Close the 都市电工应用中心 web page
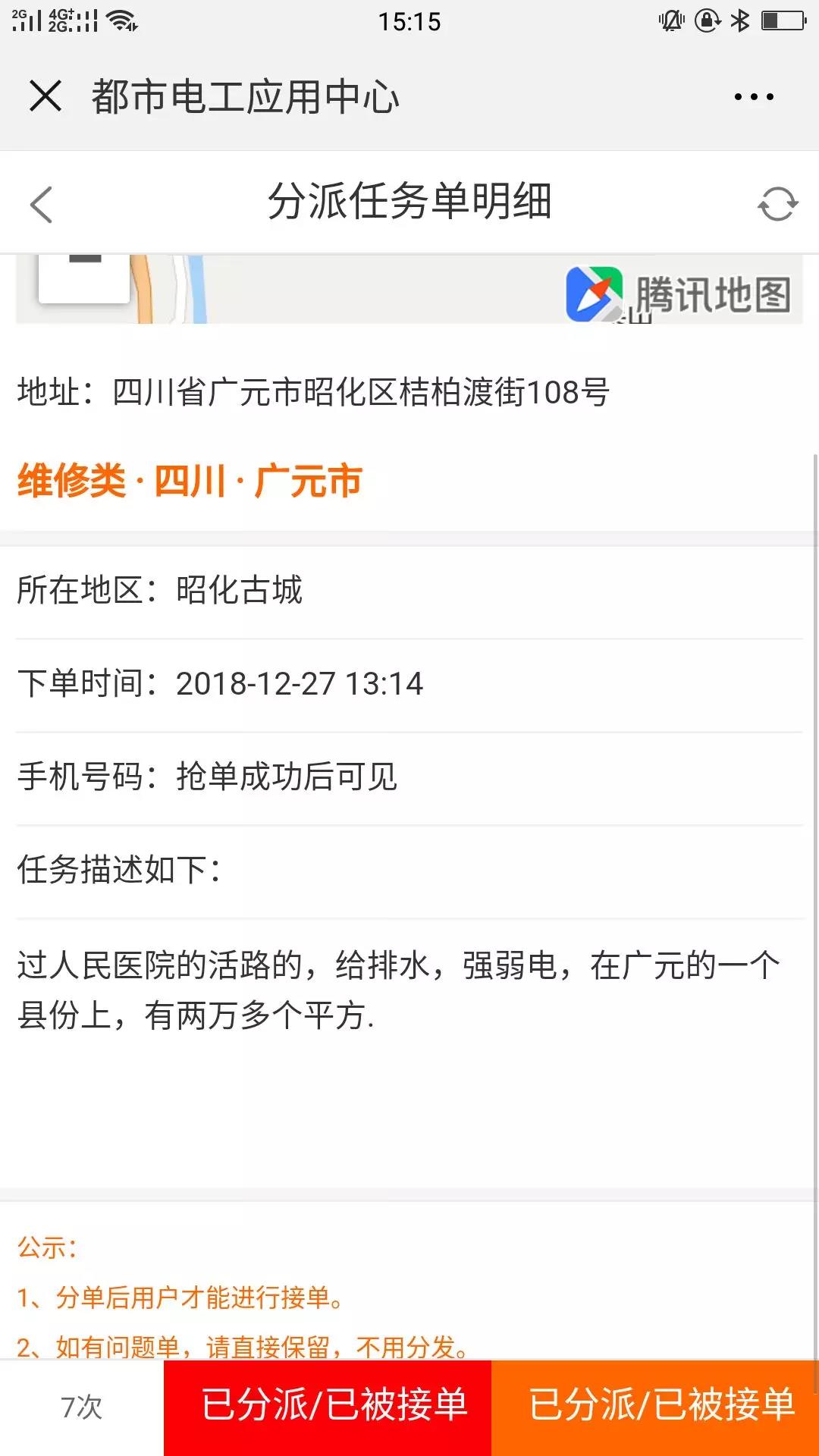The image size is (819, 1456). [x=45, y=96]
